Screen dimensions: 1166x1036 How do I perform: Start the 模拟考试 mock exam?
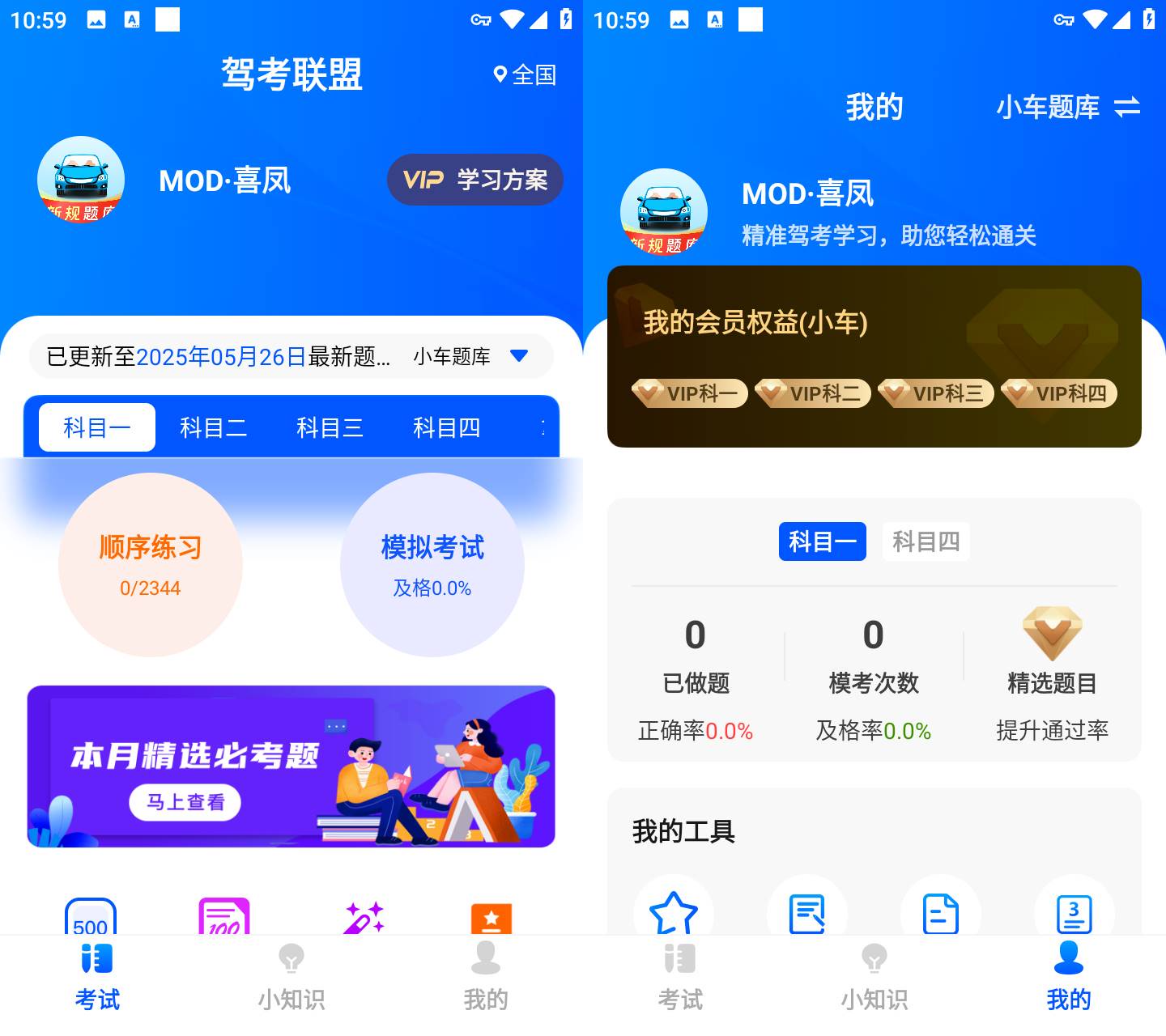[x=432, y=564]
